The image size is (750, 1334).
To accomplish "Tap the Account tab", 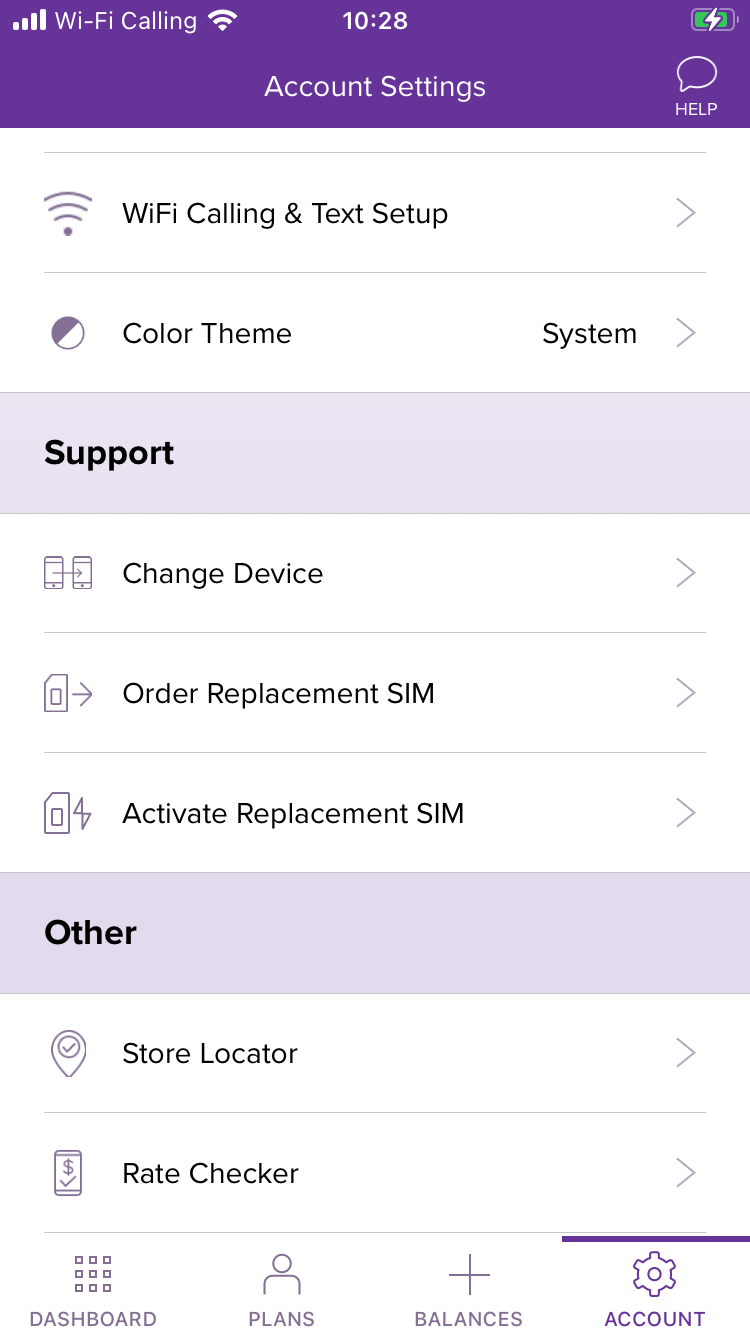I will pos(655,1289).
